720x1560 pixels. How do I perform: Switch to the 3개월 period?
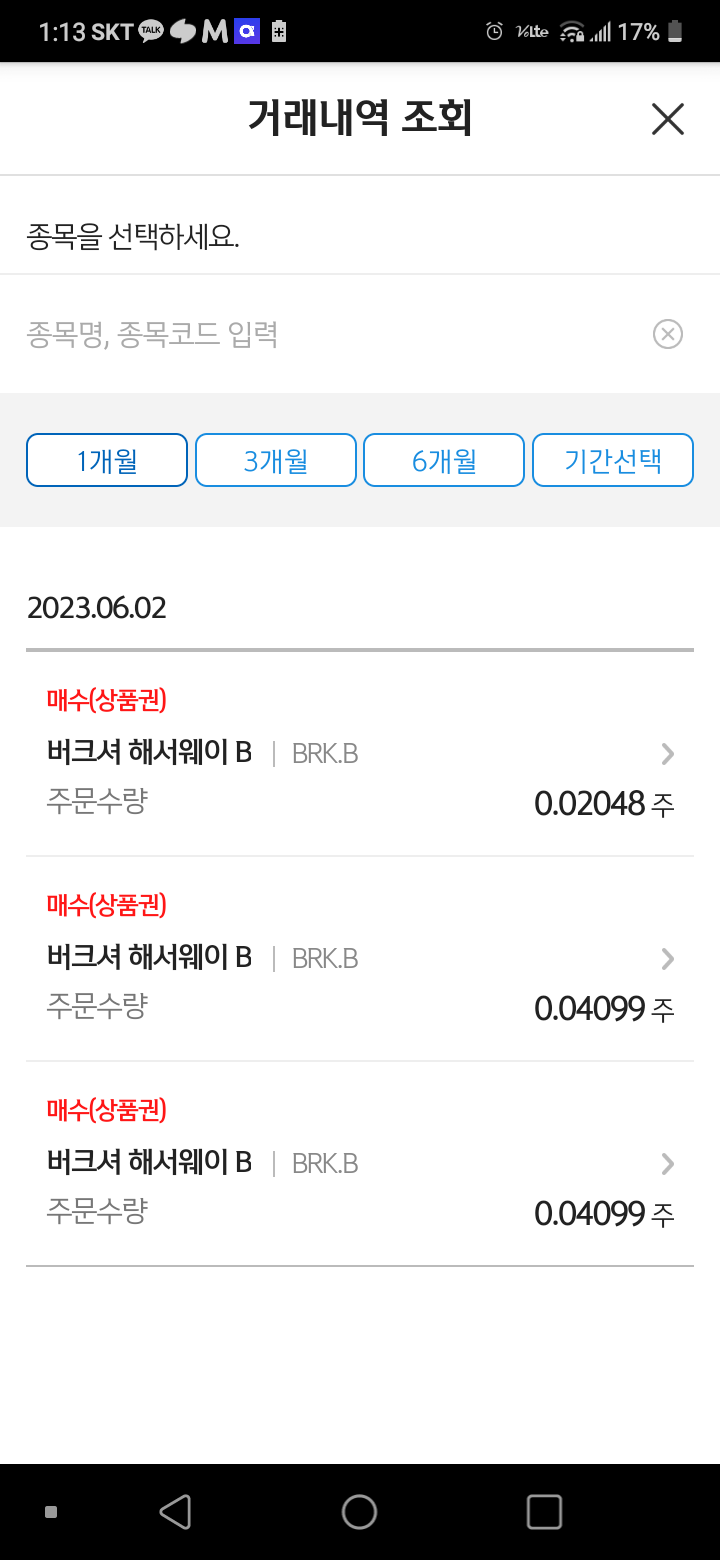click(x=276, y=460)
